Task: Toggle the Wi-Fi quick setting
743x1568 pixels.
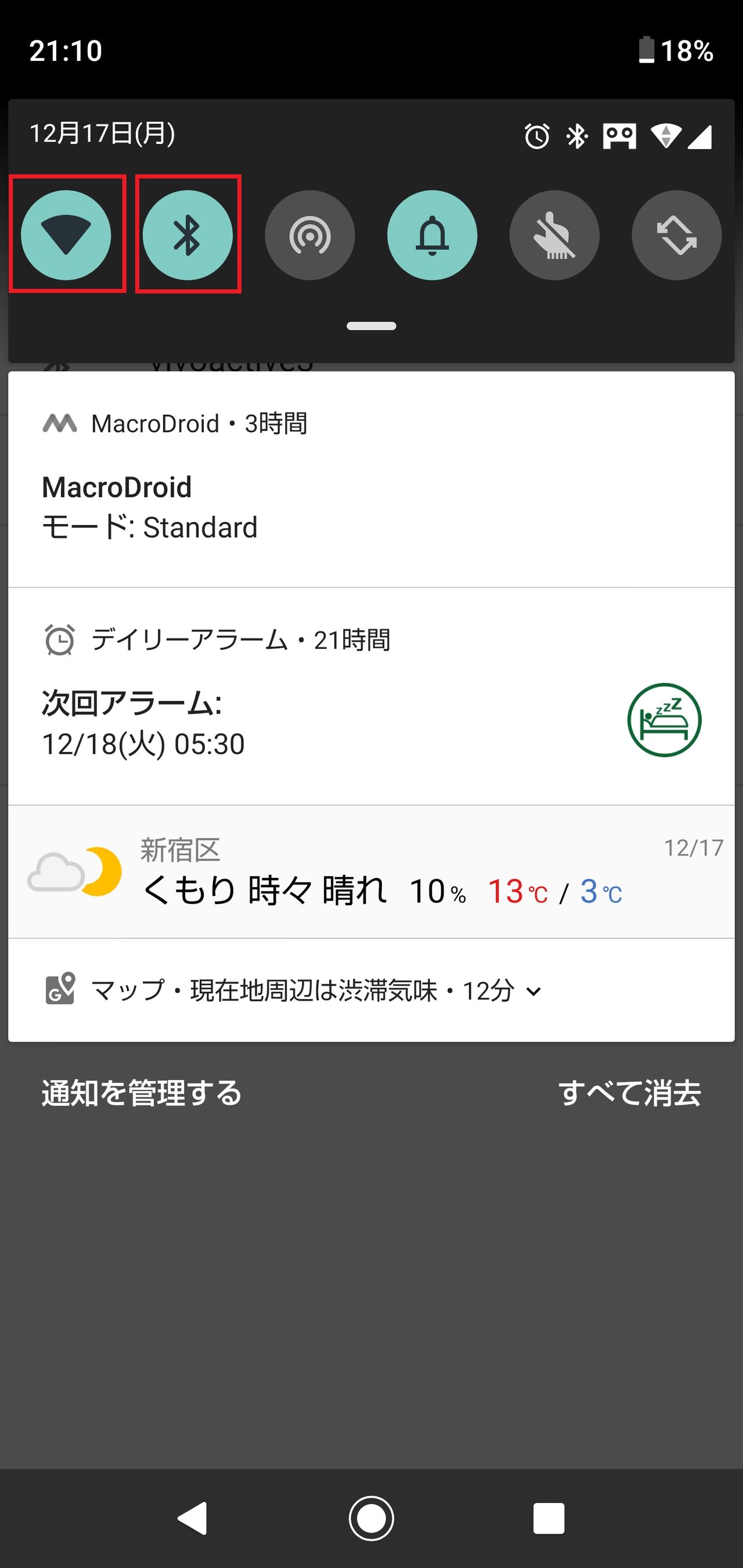Action: point(66,235)
